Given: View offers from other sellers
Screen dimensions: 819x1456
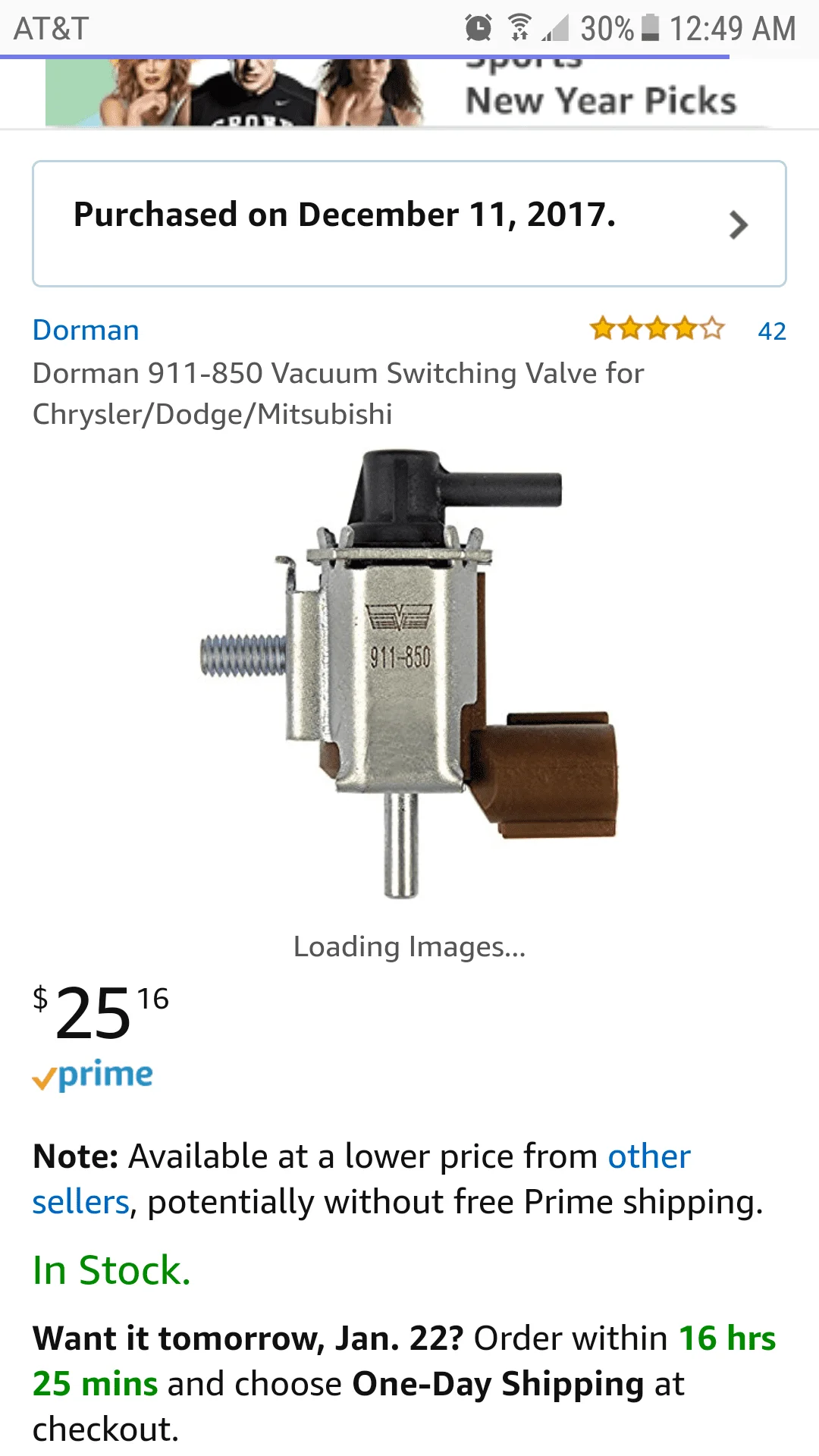Looking at the screenshot, I should coord(648,1157).
